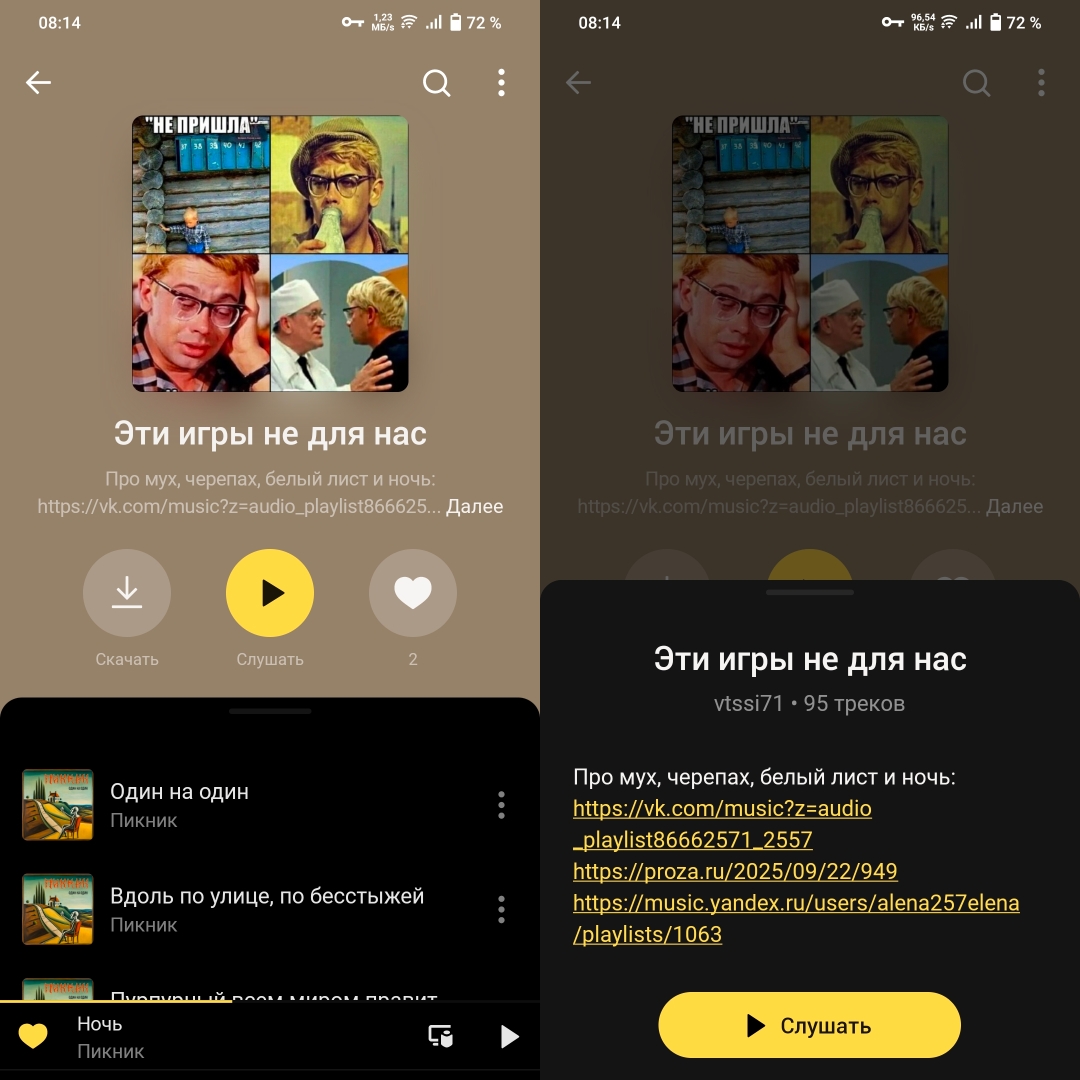Screen dimensions: 1080x1080
Task: Open Ночь mini player track title
Action: [x=100, y=1024]
